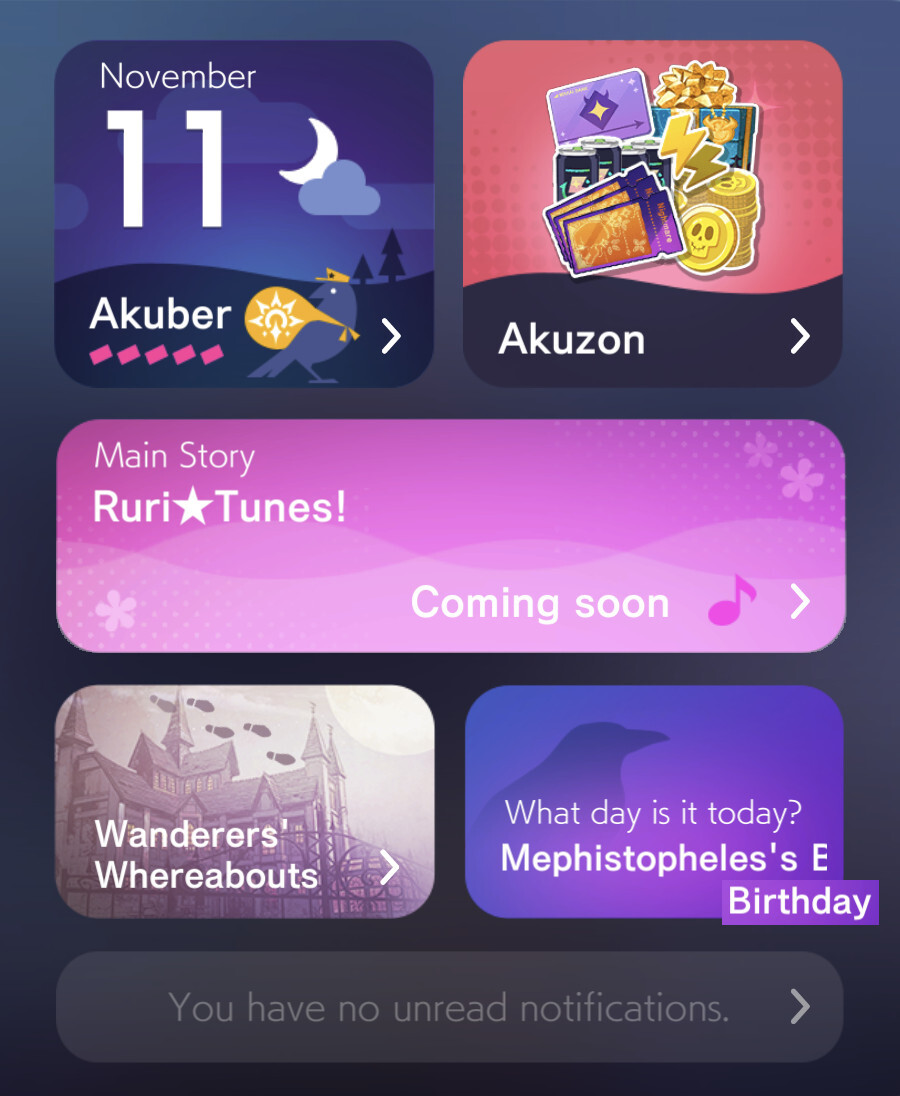Screen dimensions: 900x1096
Task: Open Wanderers' Whereabouts card
Action: (245, 801)
